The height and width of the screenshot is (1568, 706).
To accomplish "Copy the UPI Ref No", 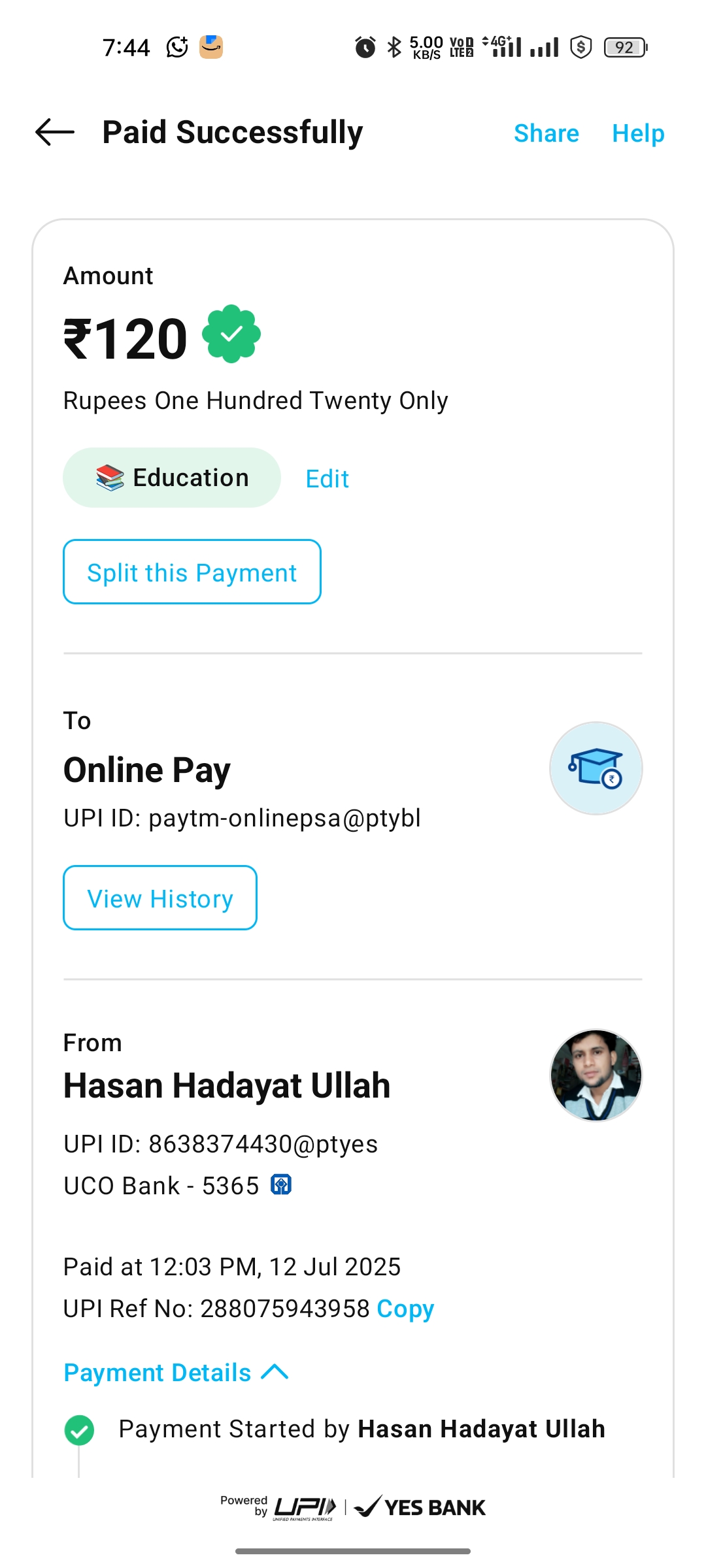I will pos(405,1309).
